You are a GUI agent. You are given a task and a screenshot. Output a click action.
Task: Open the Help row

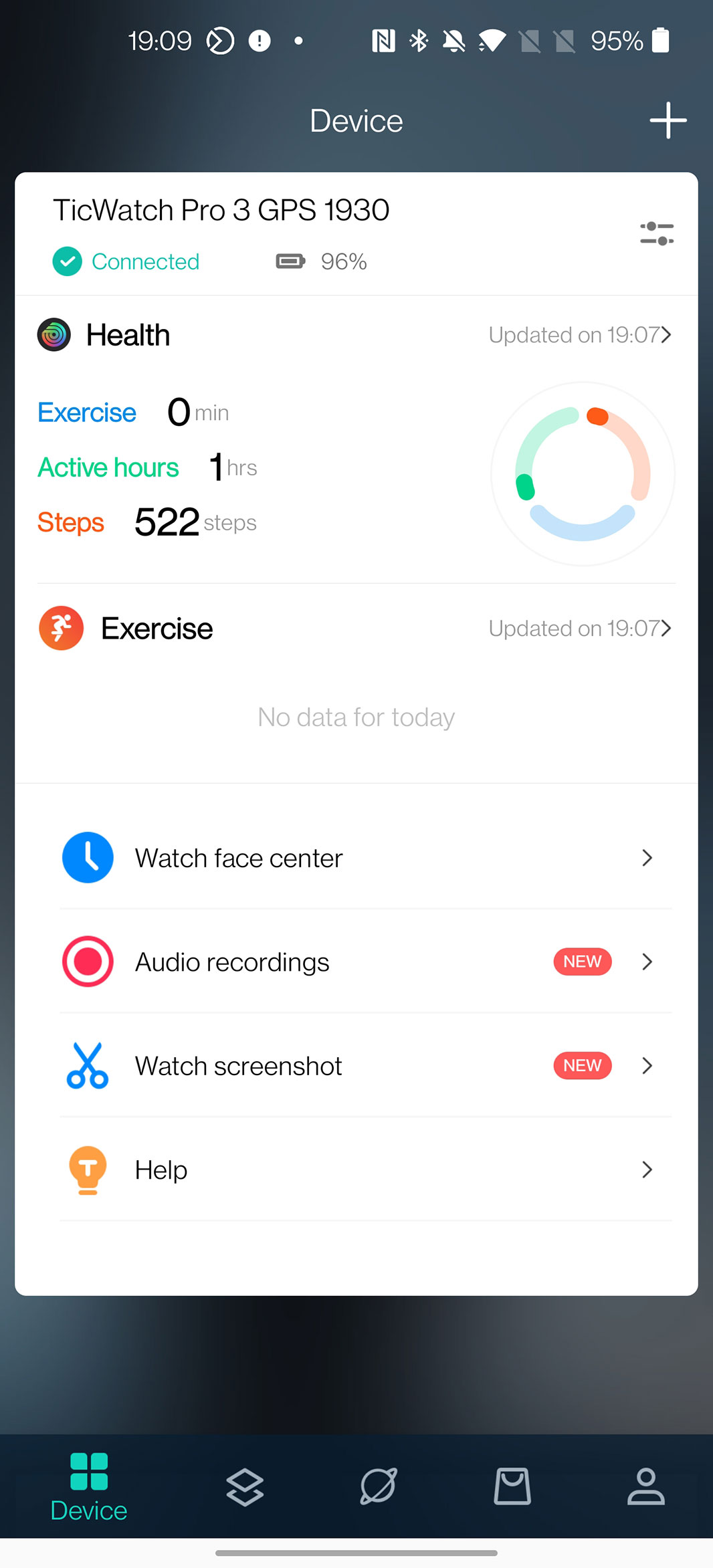(356, 1170)
